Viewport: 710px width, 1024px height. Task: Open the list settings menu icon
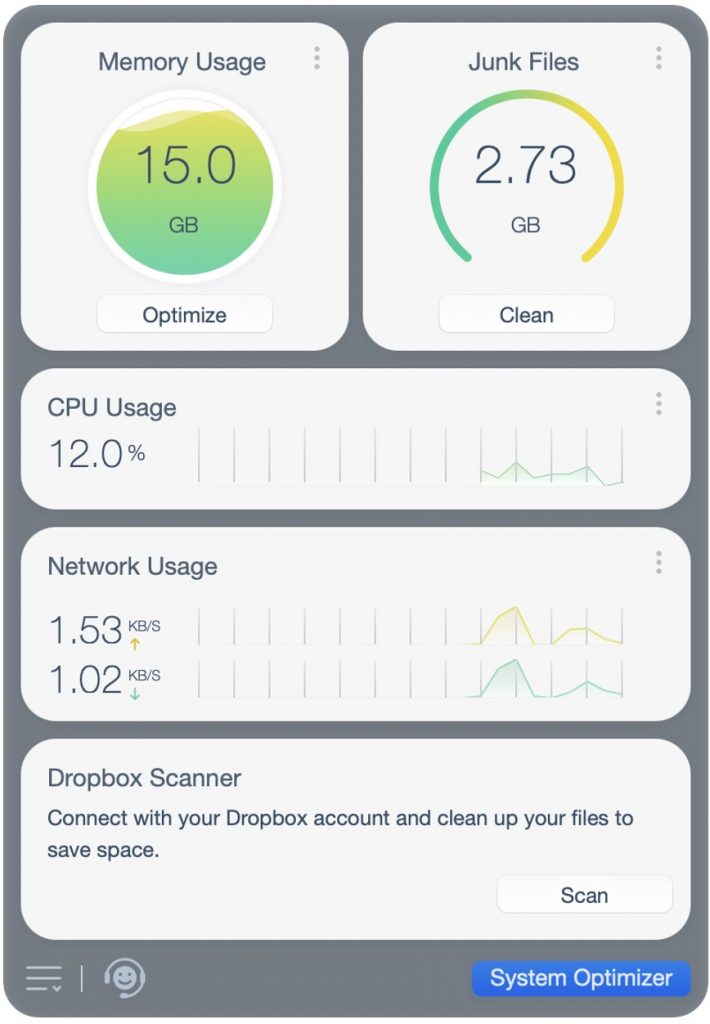(x=44, y=978)
